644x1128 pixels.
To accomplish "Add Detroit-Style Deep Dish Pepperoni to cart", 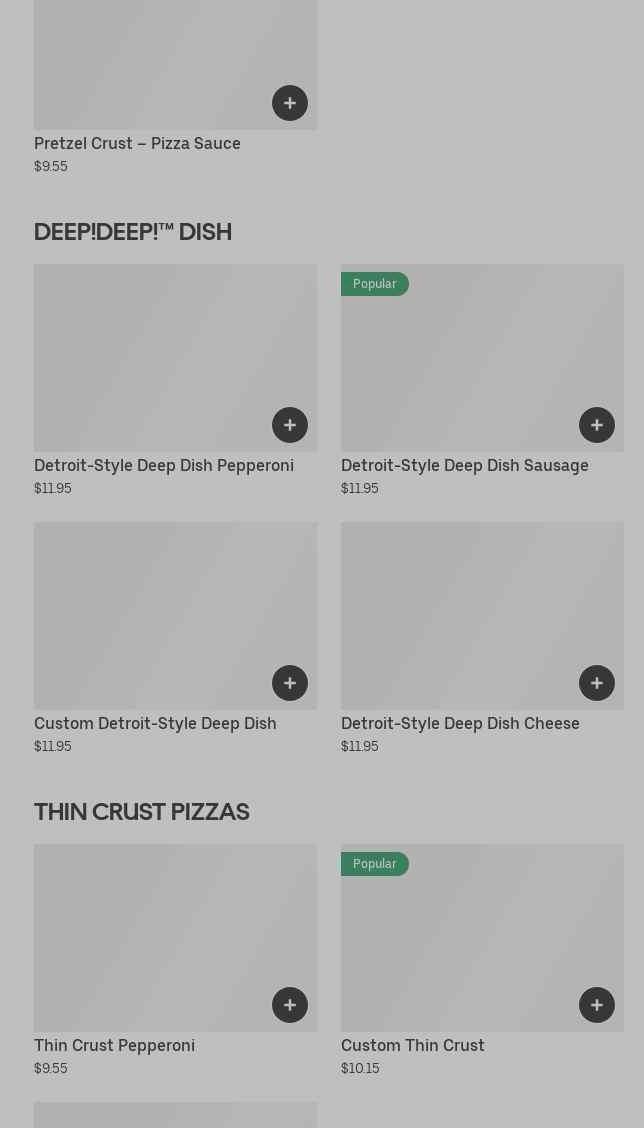I will [x=290, y=425].
